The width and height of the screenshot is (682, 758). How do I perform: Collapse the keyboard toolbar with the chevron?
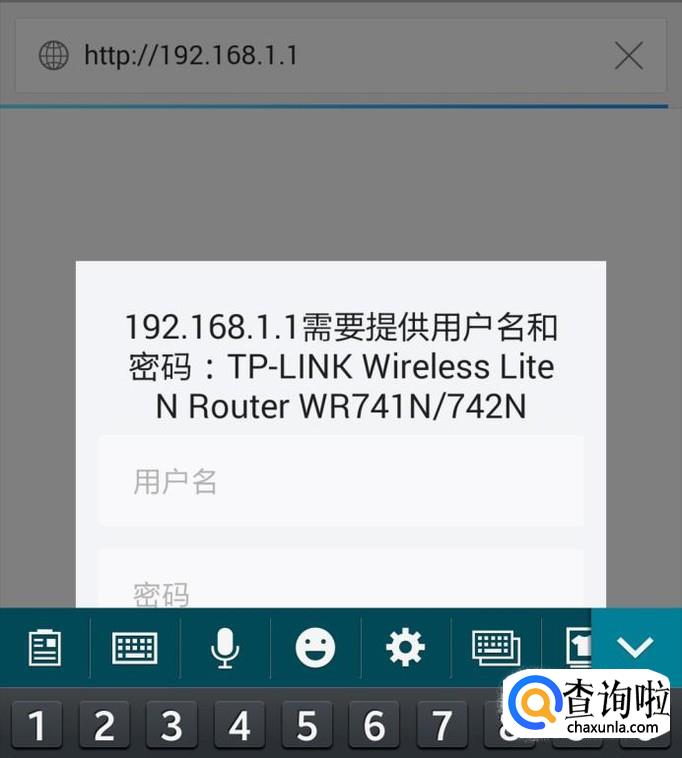click(636, 648)
